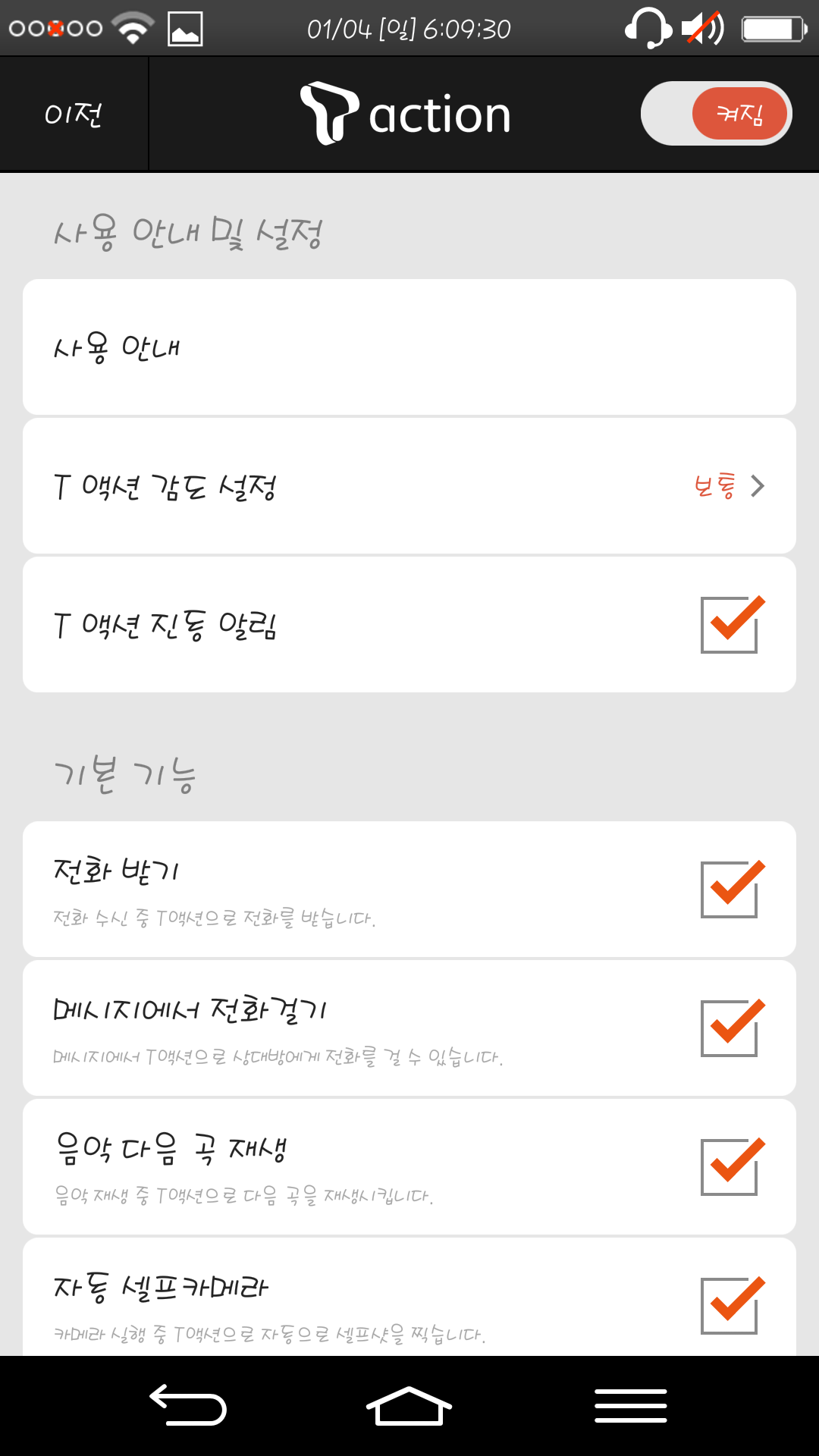Open the system menu button
The width and height of the screenshot is (819, 1456).
(x=630, y=1407)
